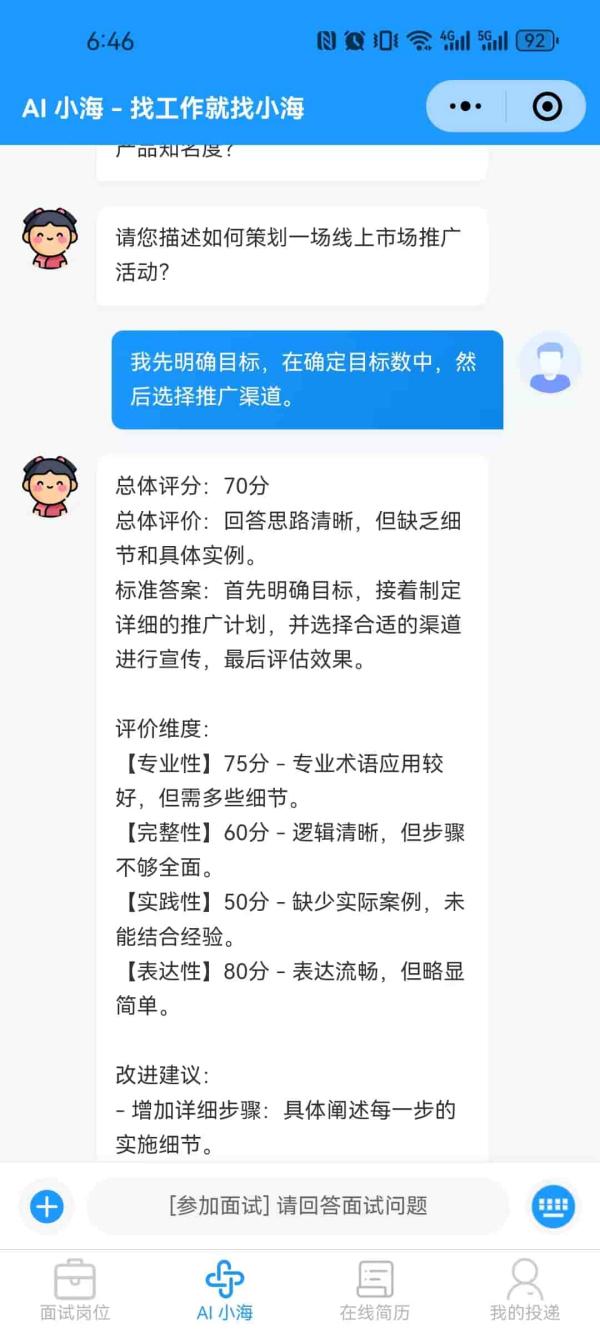Image resolution: width=600 pixels, height=1333 pixels.
Task: Open the mini program more-options menu
Action: point(466,106)
